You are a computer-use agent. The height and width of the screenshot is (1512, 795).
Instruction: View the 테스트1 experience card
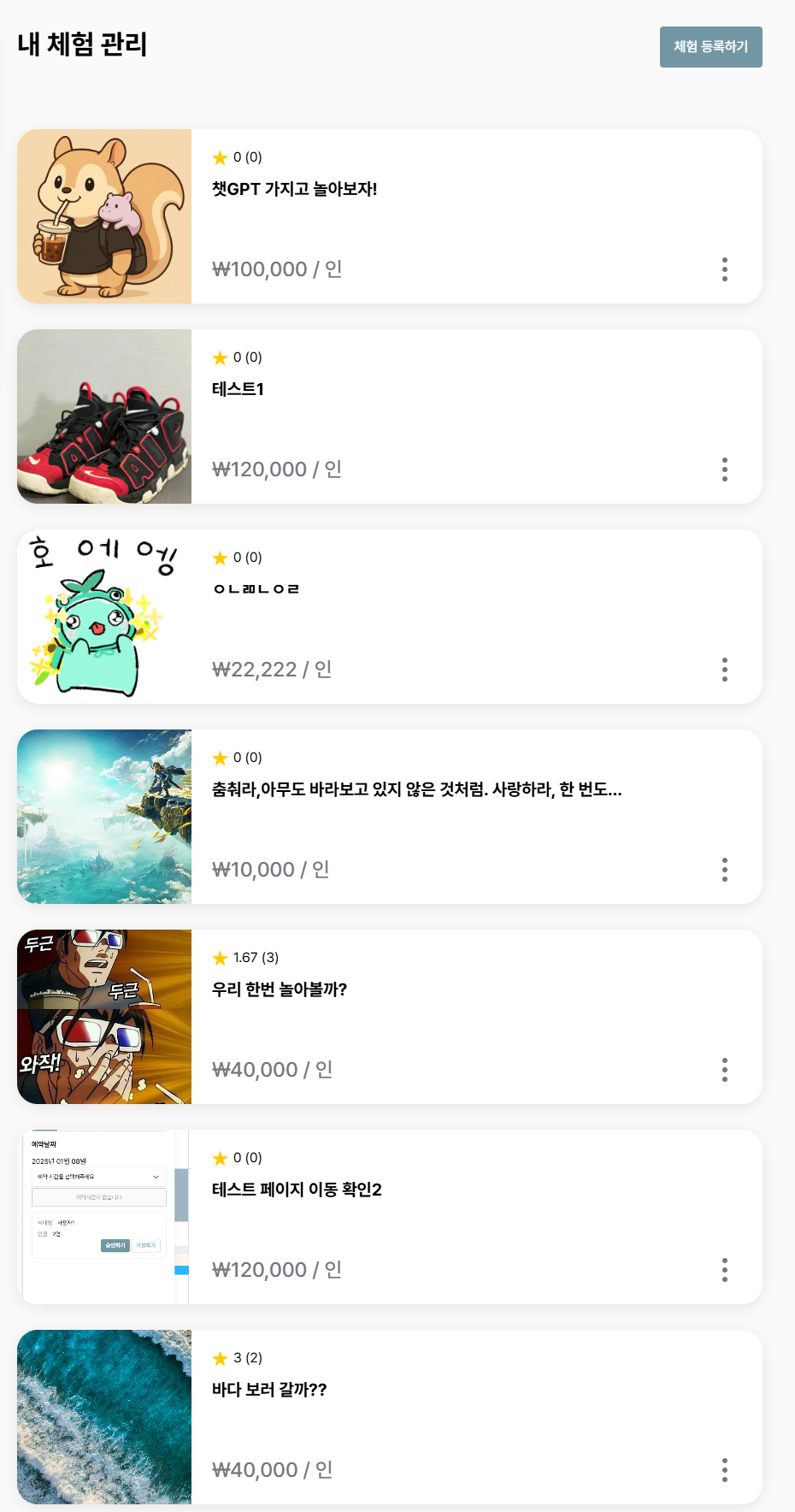[238, 389]
